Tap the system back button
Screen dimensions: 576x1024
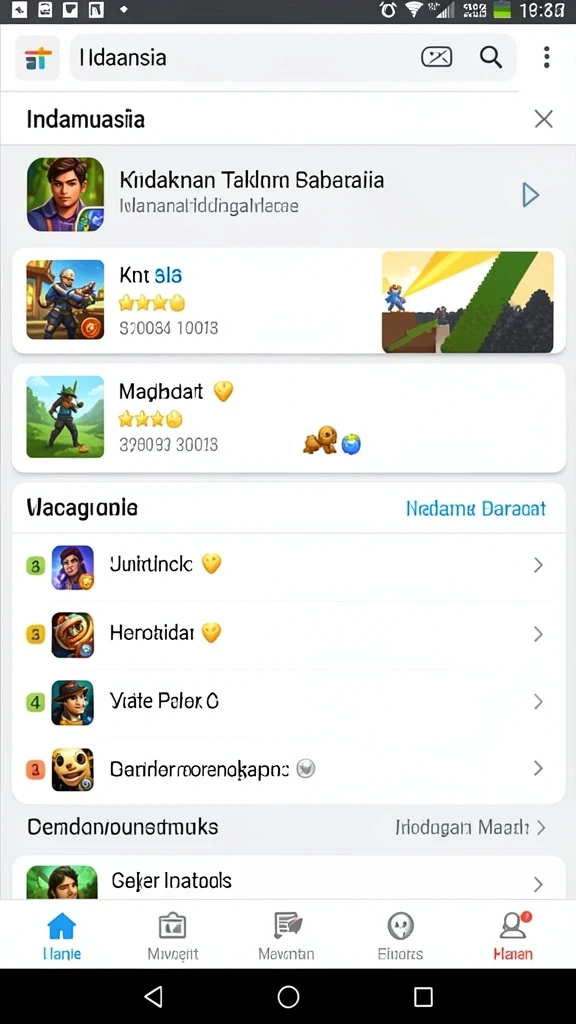[153, 997]
